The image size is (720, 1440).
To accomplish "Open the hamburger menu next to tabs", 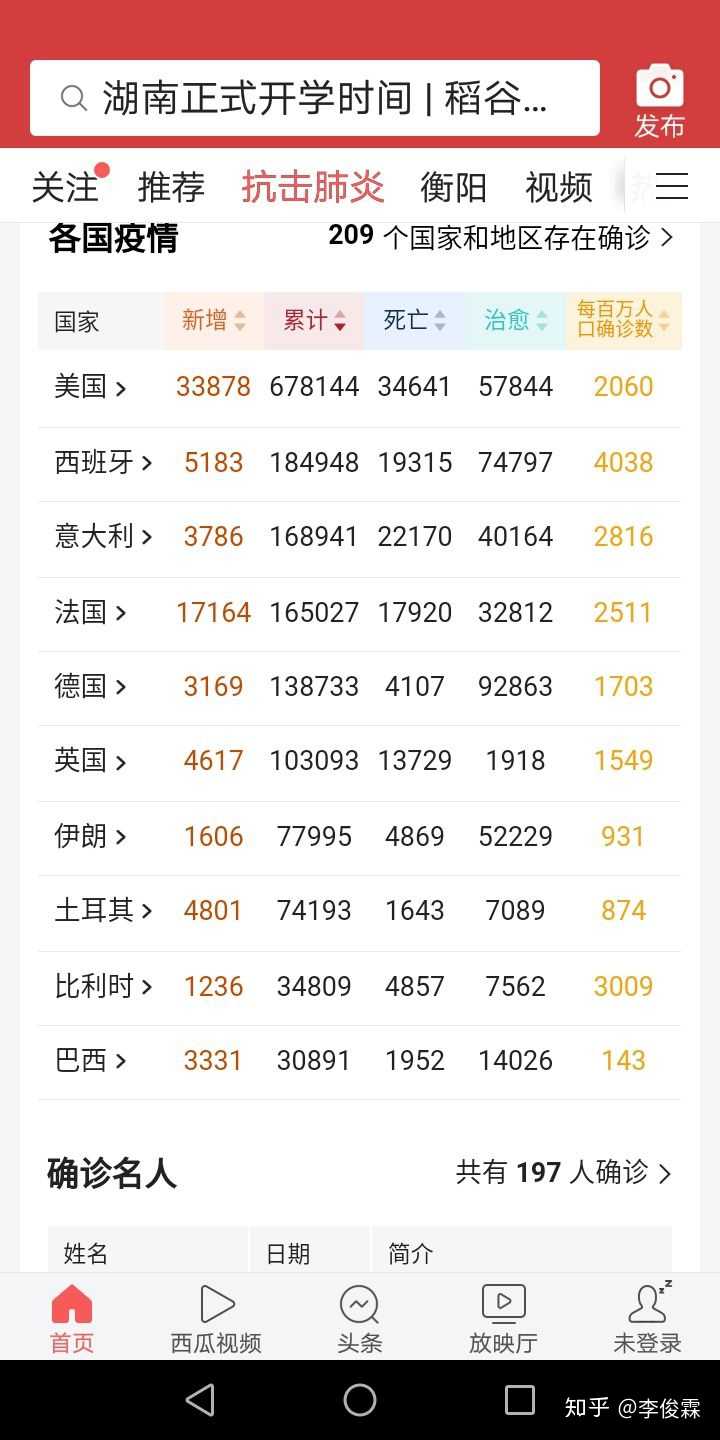I will point(672,186).
